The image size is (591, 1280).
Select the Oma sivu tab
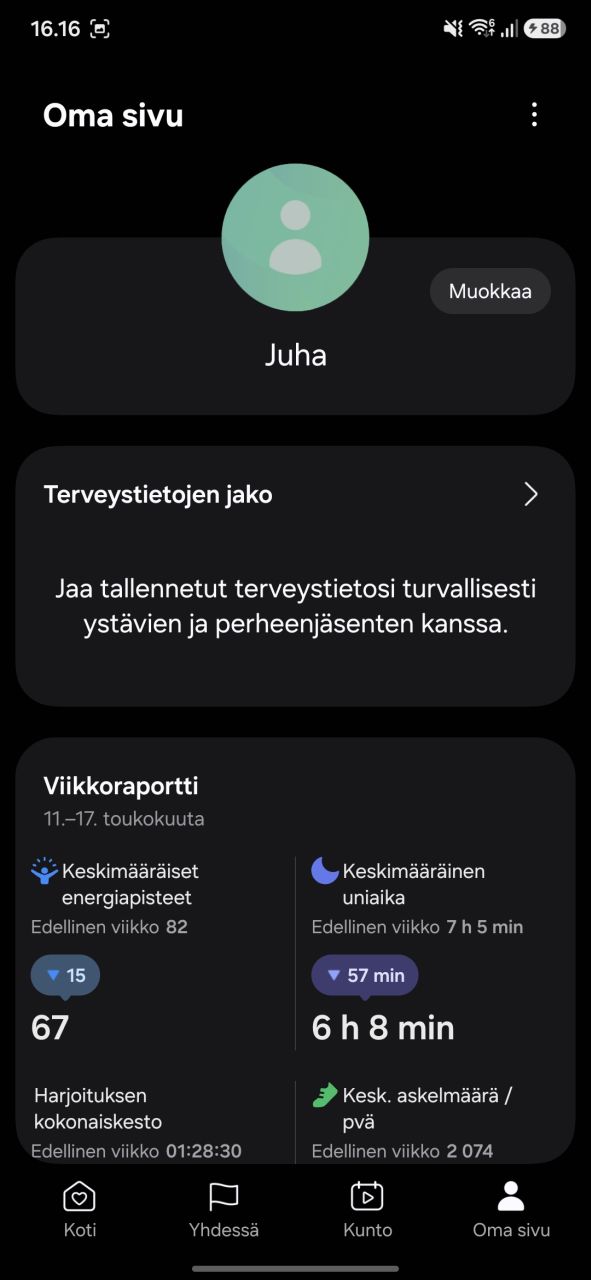pos(511,1209)
